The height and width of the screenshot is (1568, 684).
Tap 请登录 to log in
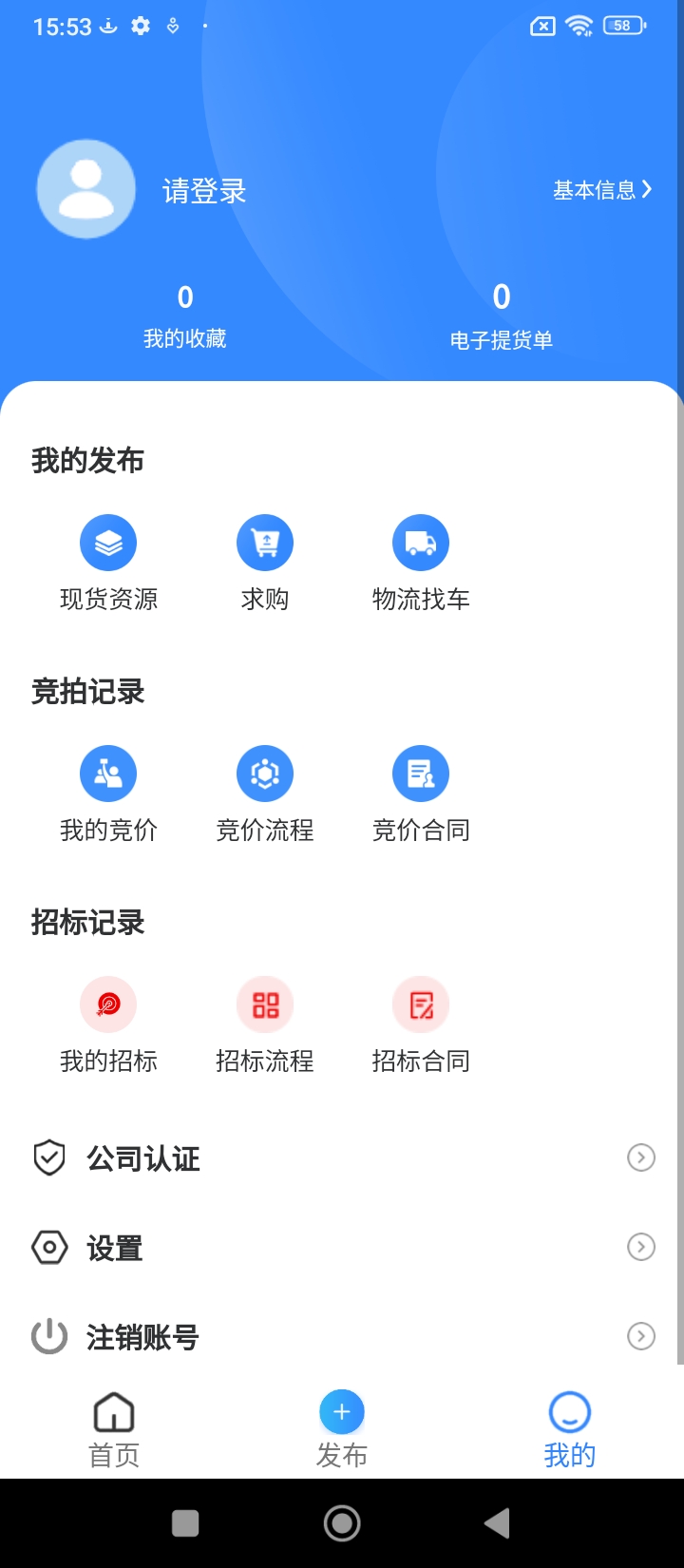pyautogui.click(x=204, y=191)
